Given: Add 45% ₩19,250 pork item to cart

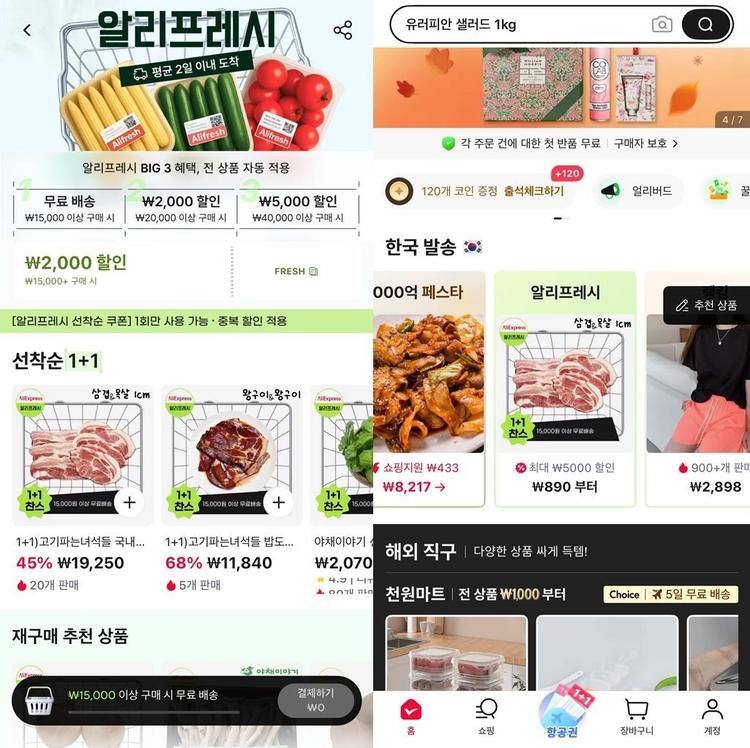Looking at the screenshot, I should click(x=129, y=502).
